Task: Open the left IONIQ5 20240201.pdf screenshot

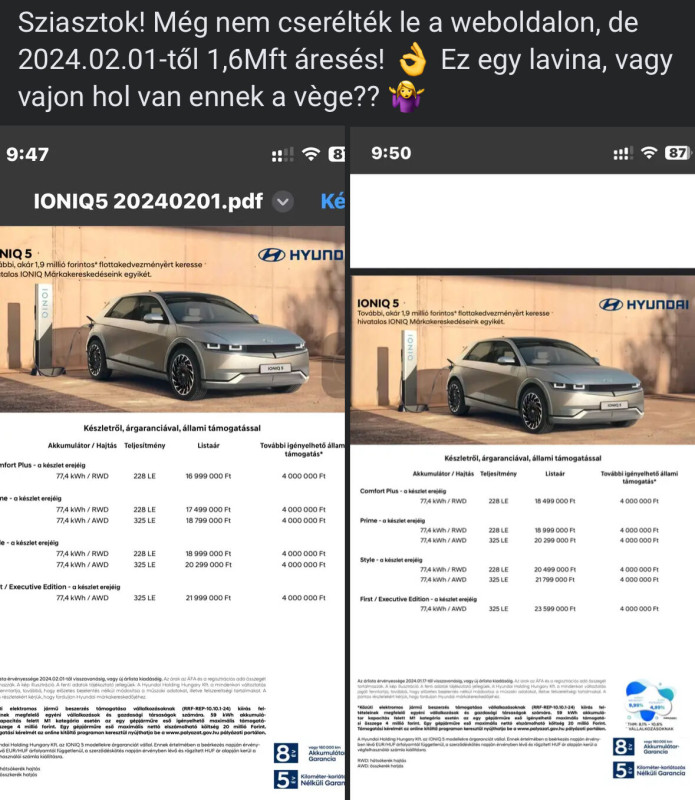Action: click(170, 460)
